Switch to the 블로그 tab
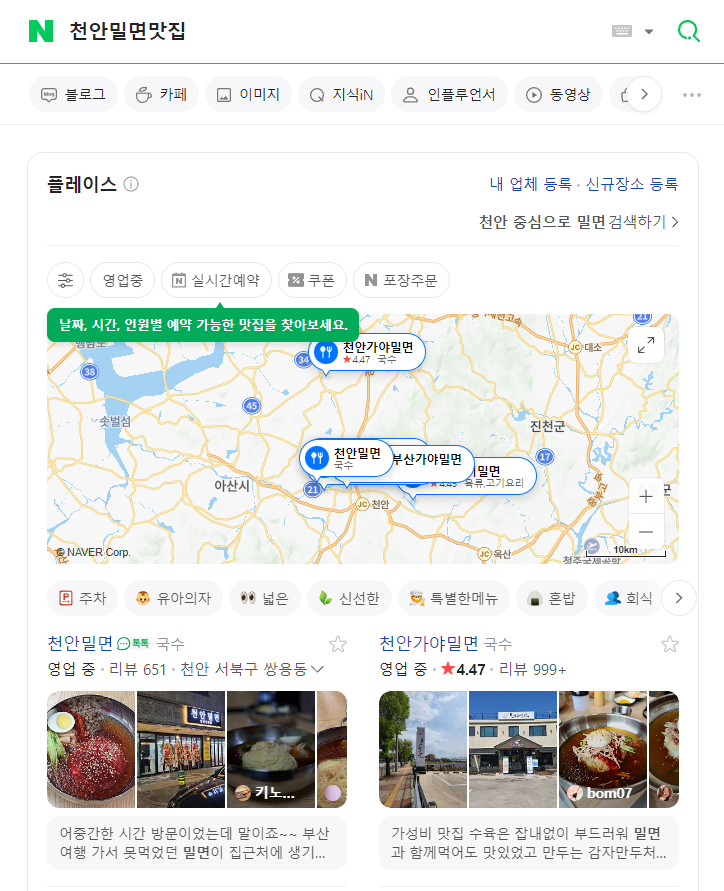Viewport: 724px width, 891px height. [73, 95]
